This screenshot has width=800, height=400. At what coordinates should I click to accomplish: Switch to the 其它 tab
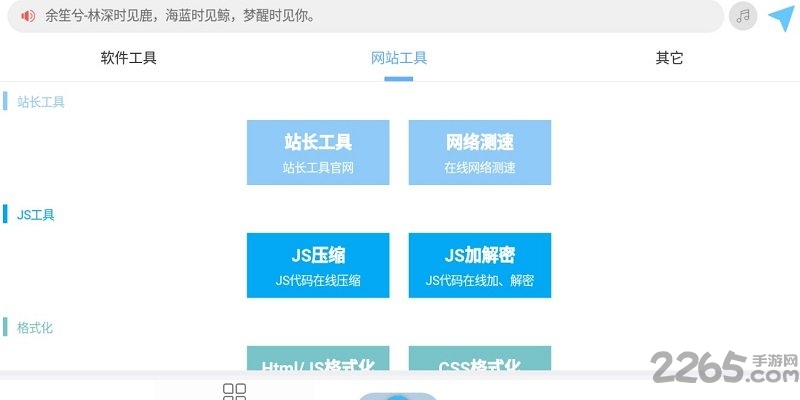coord(669,58)
